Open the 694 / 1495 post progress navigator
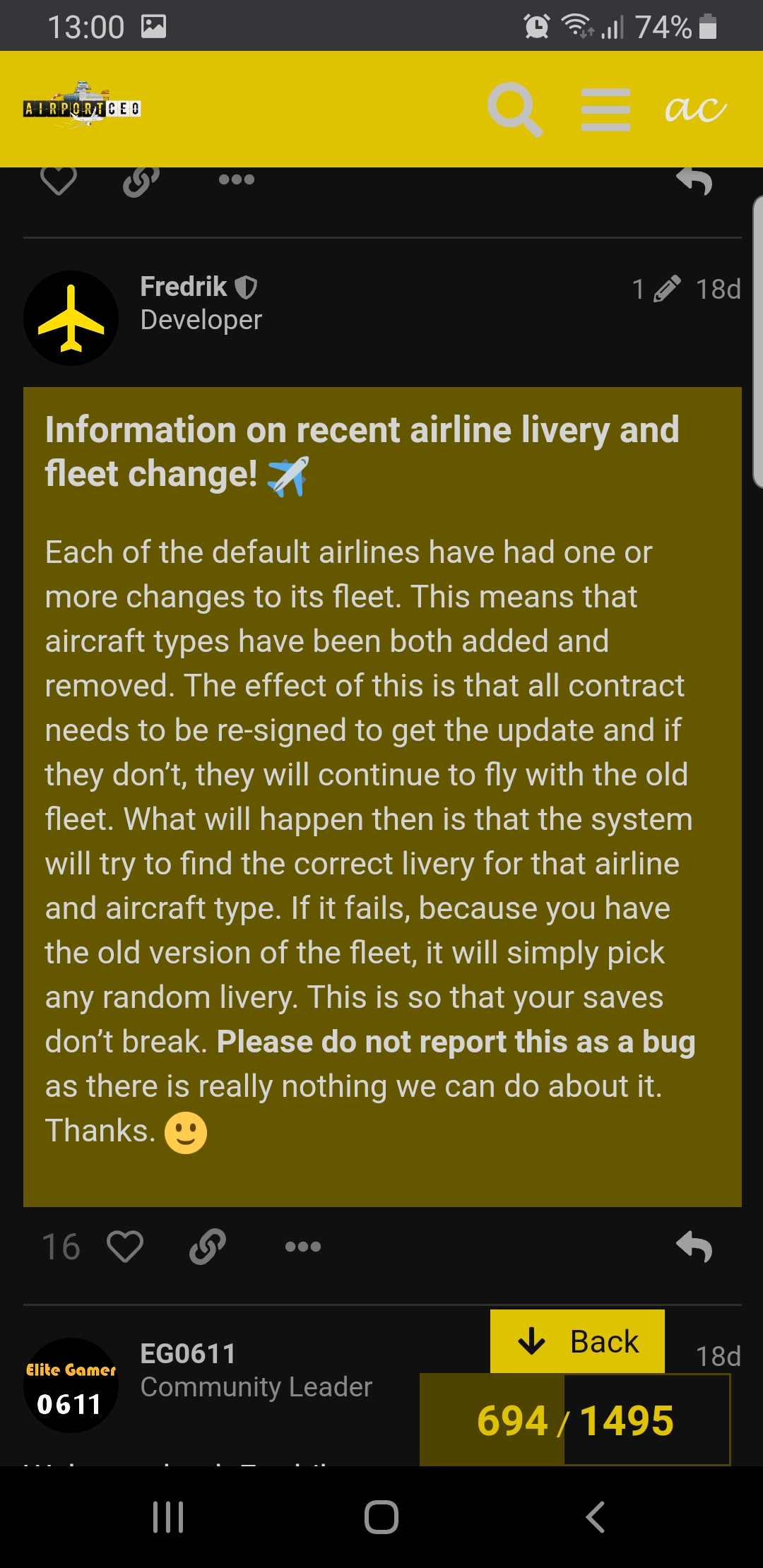Image resolution: width=763 pixels, height=1568 pixels. pos(574,1420)
